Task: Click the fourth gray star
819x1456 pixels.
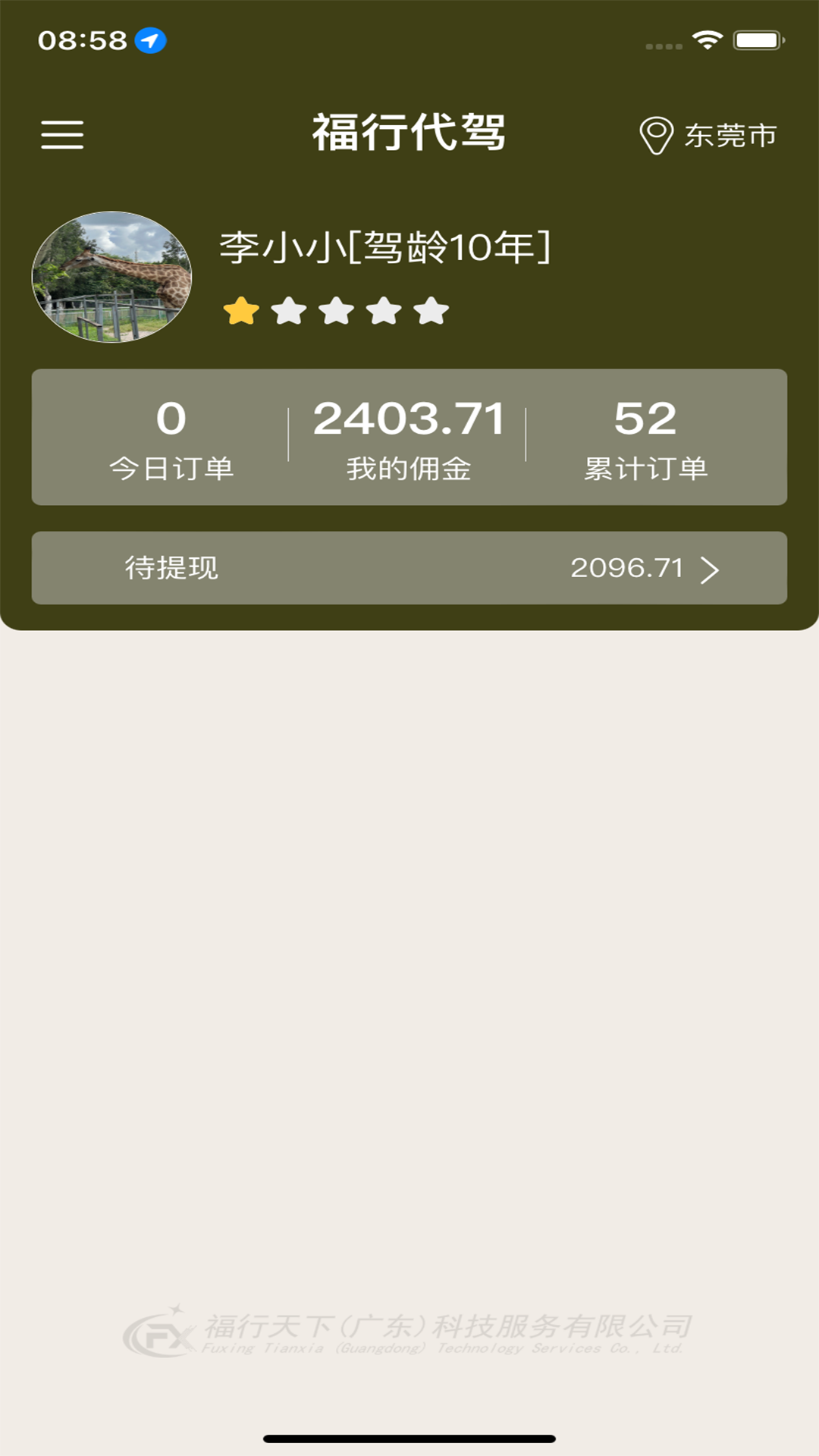Action: click(384, 309)
